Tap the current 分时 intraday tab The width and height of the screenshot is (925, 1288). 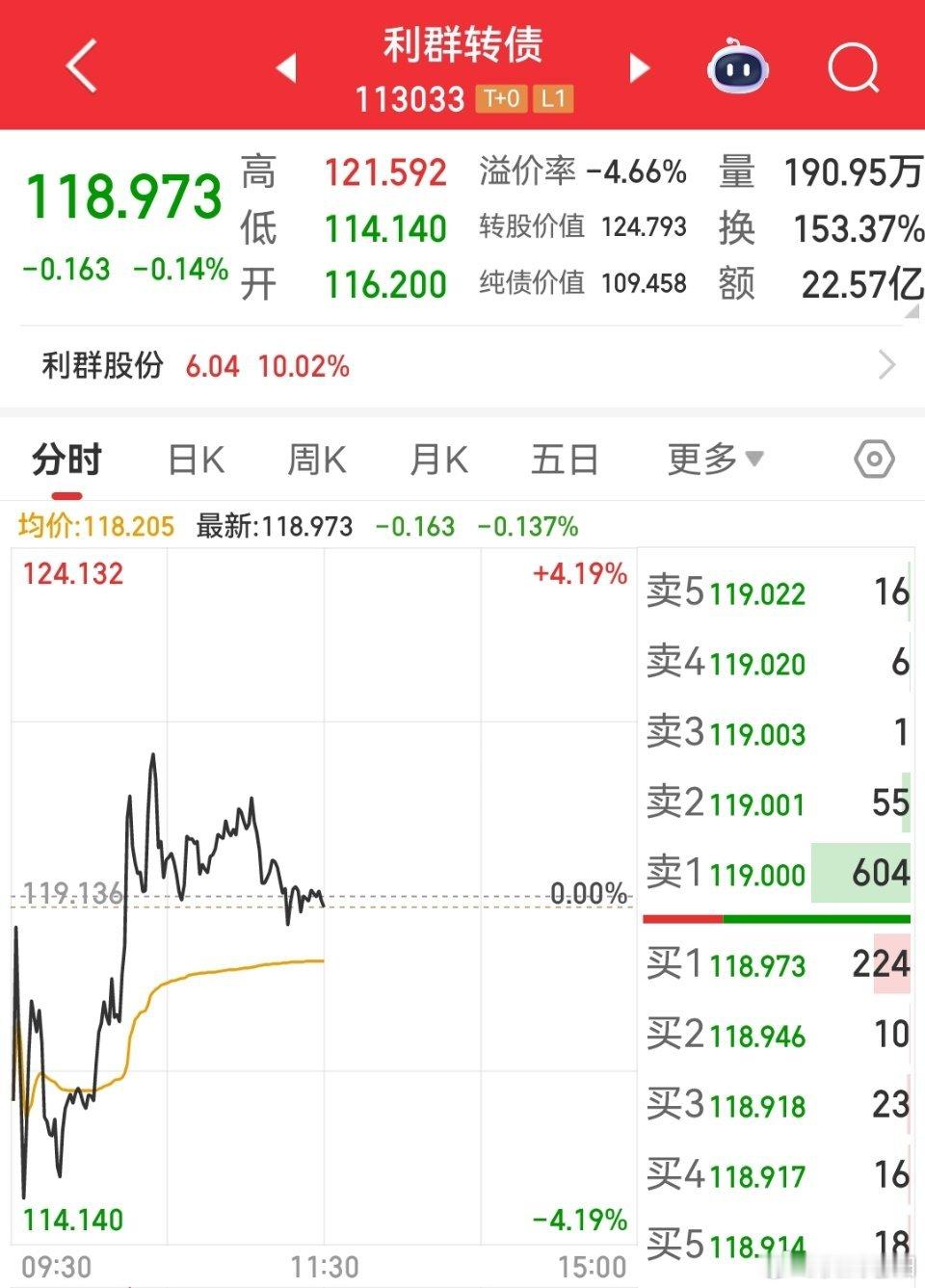tap(67, 460)
